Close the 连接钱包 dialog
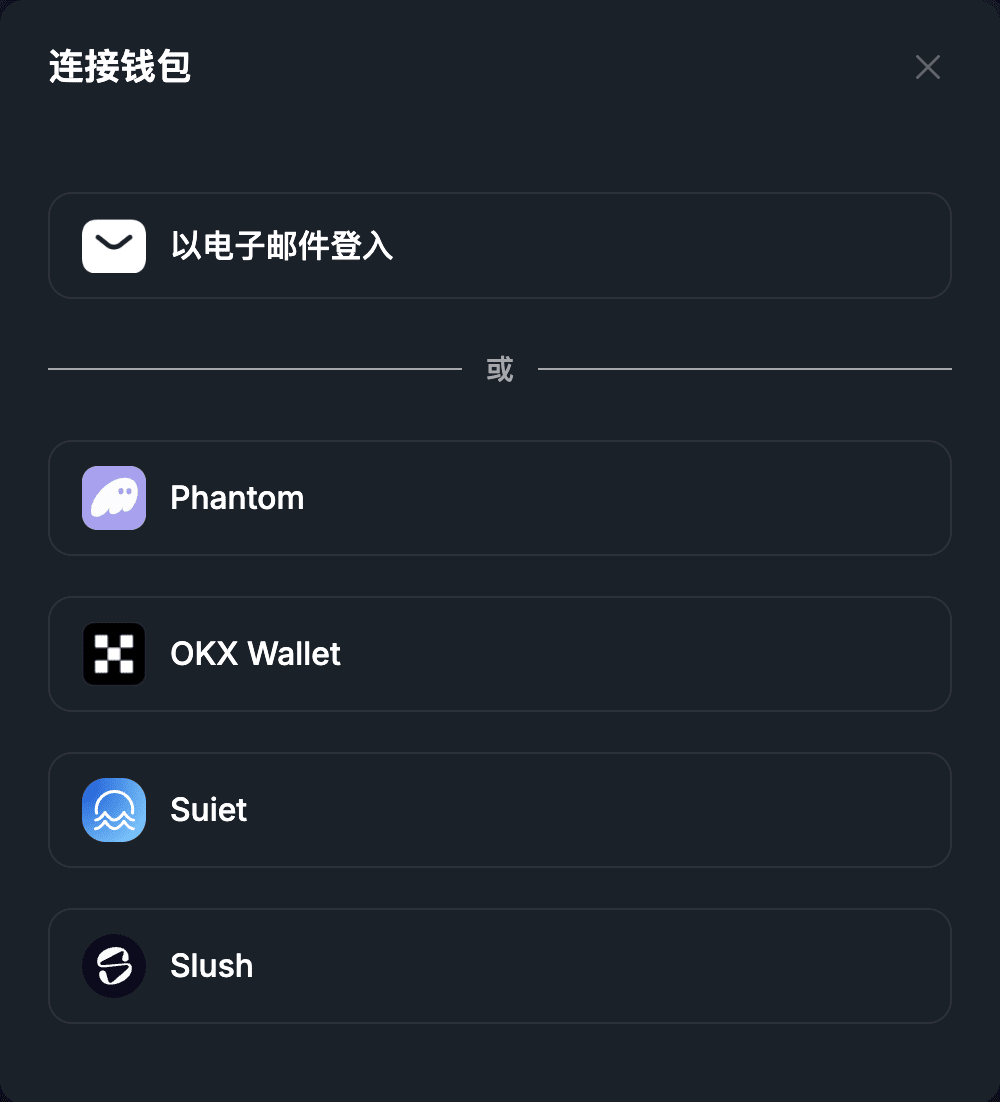Image resolution: width=1000 pixels, height=1102 pixels. pos(927,67)
